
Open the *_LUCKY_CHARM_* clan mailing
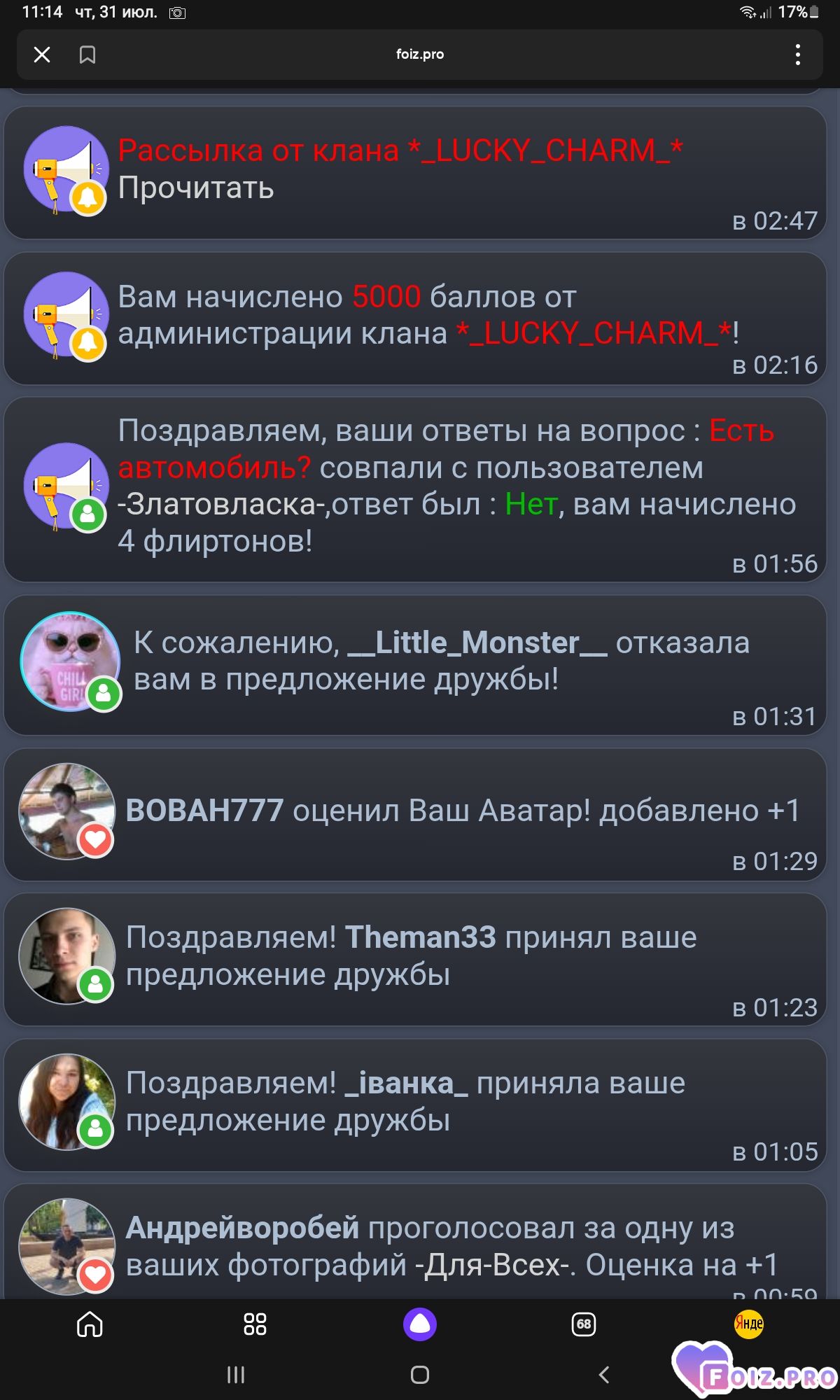coord(415,173)
